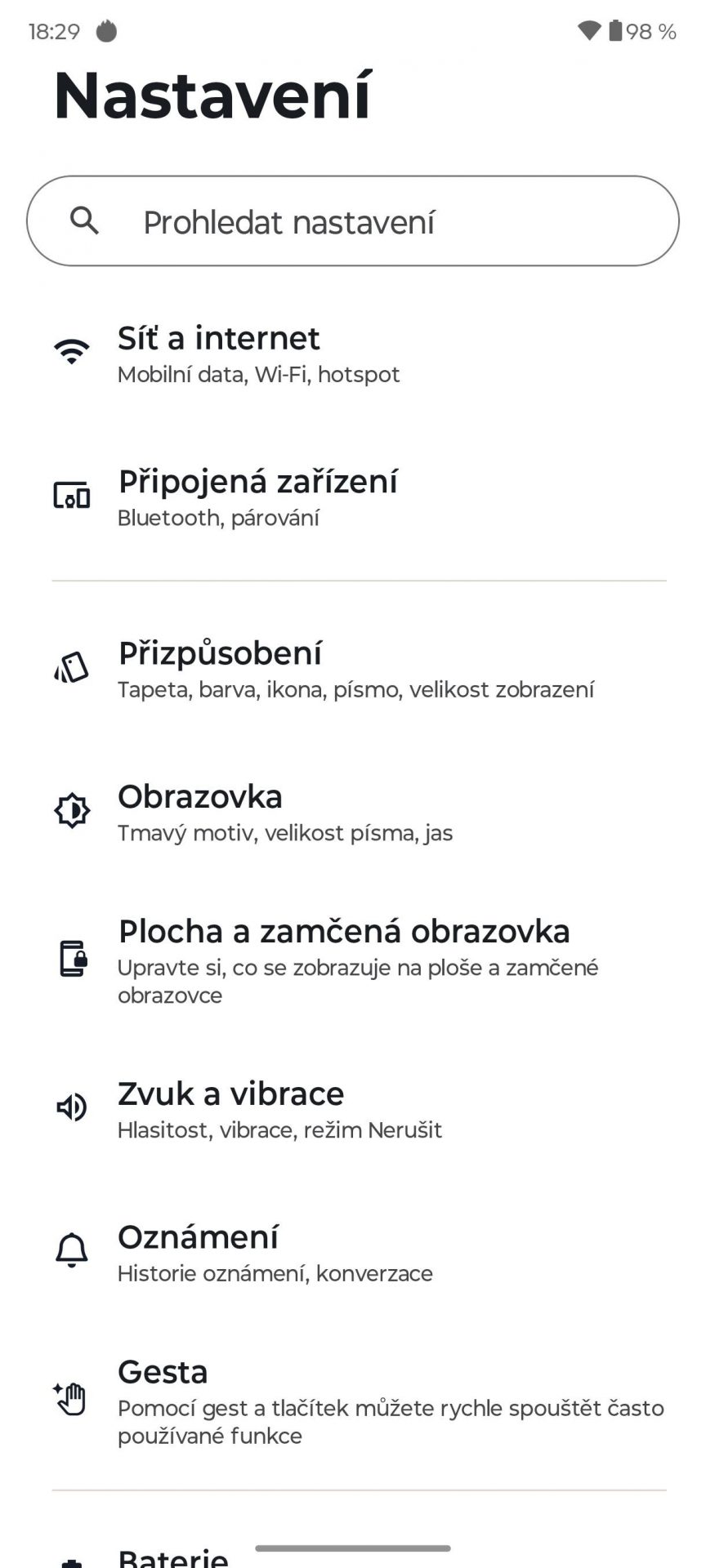Go to Oznámení settings

tap(353, 1253)
